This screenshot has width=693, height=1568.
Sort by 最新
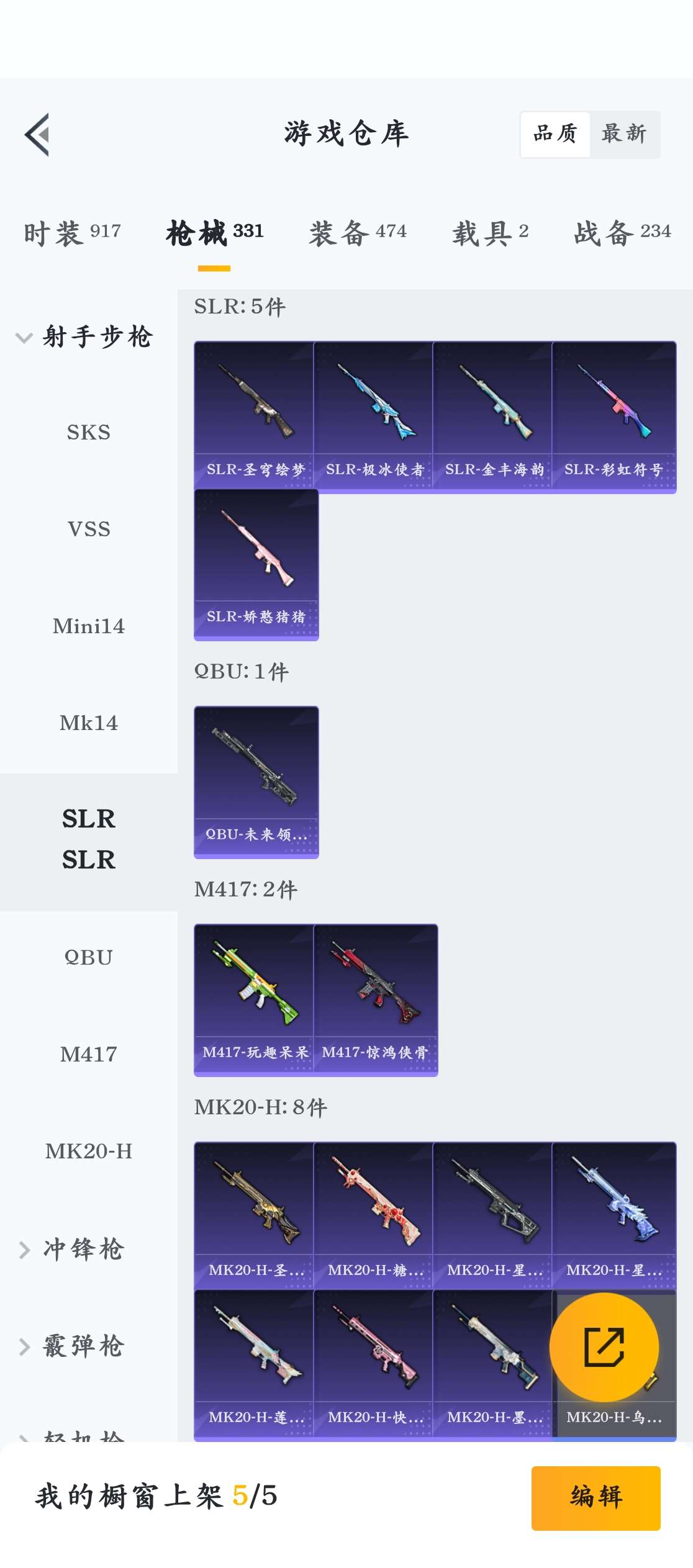[624, 134]
